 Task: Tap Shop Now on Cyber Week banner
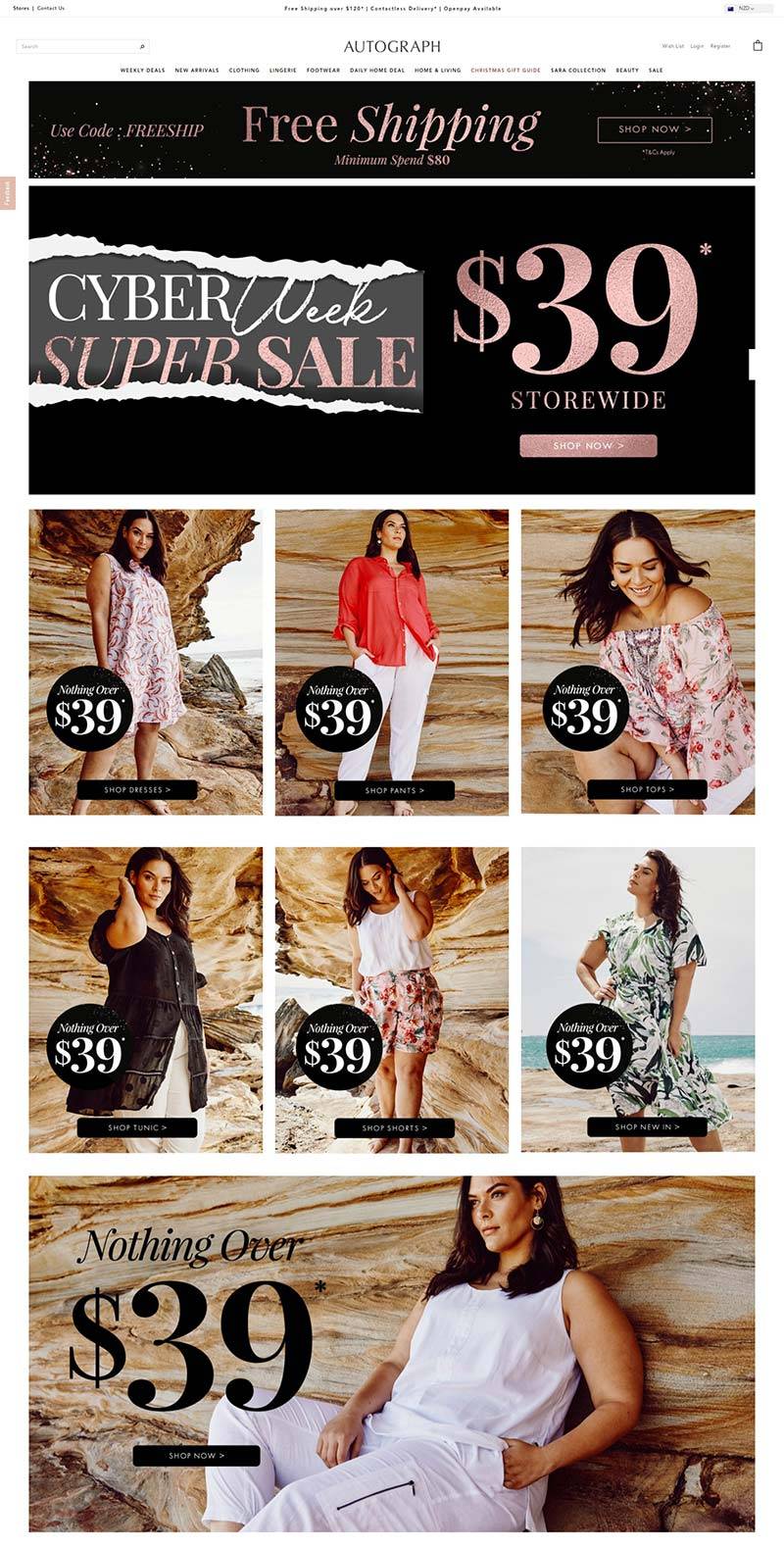pos(588,446)
